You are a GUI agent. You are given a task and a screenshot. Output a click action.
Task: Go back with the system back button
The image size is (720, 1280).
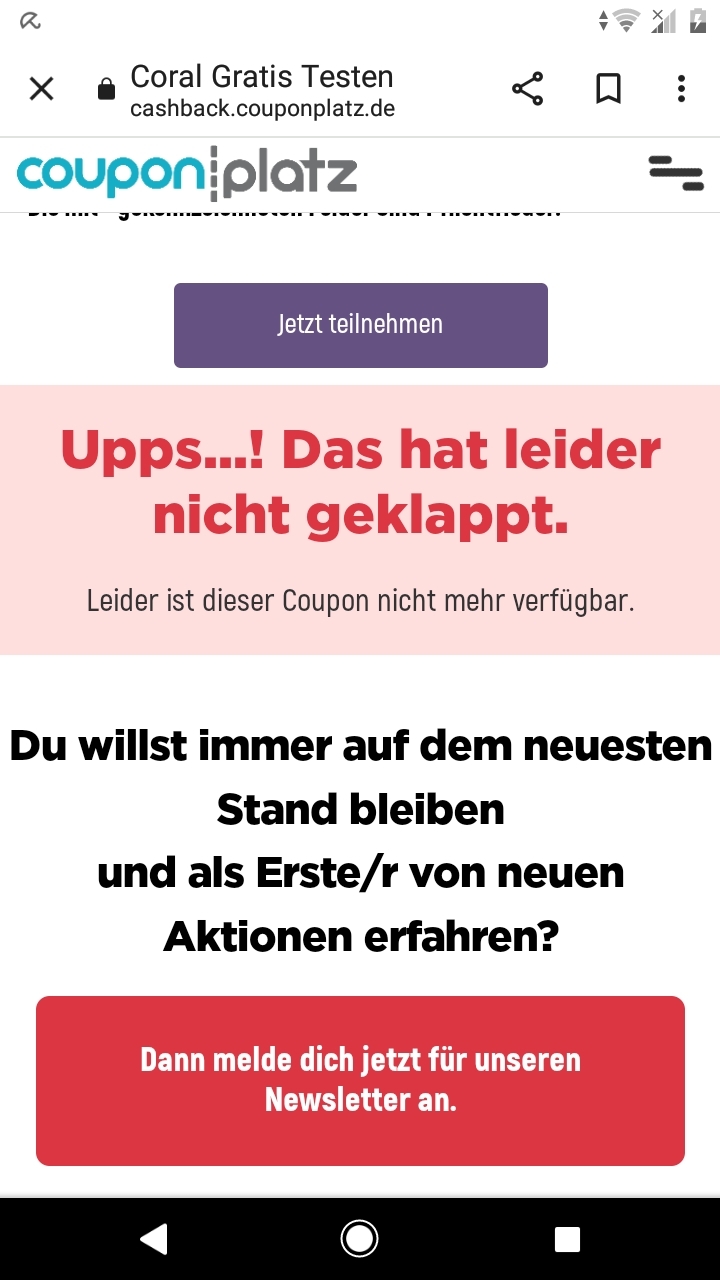tap(153, 1239)
